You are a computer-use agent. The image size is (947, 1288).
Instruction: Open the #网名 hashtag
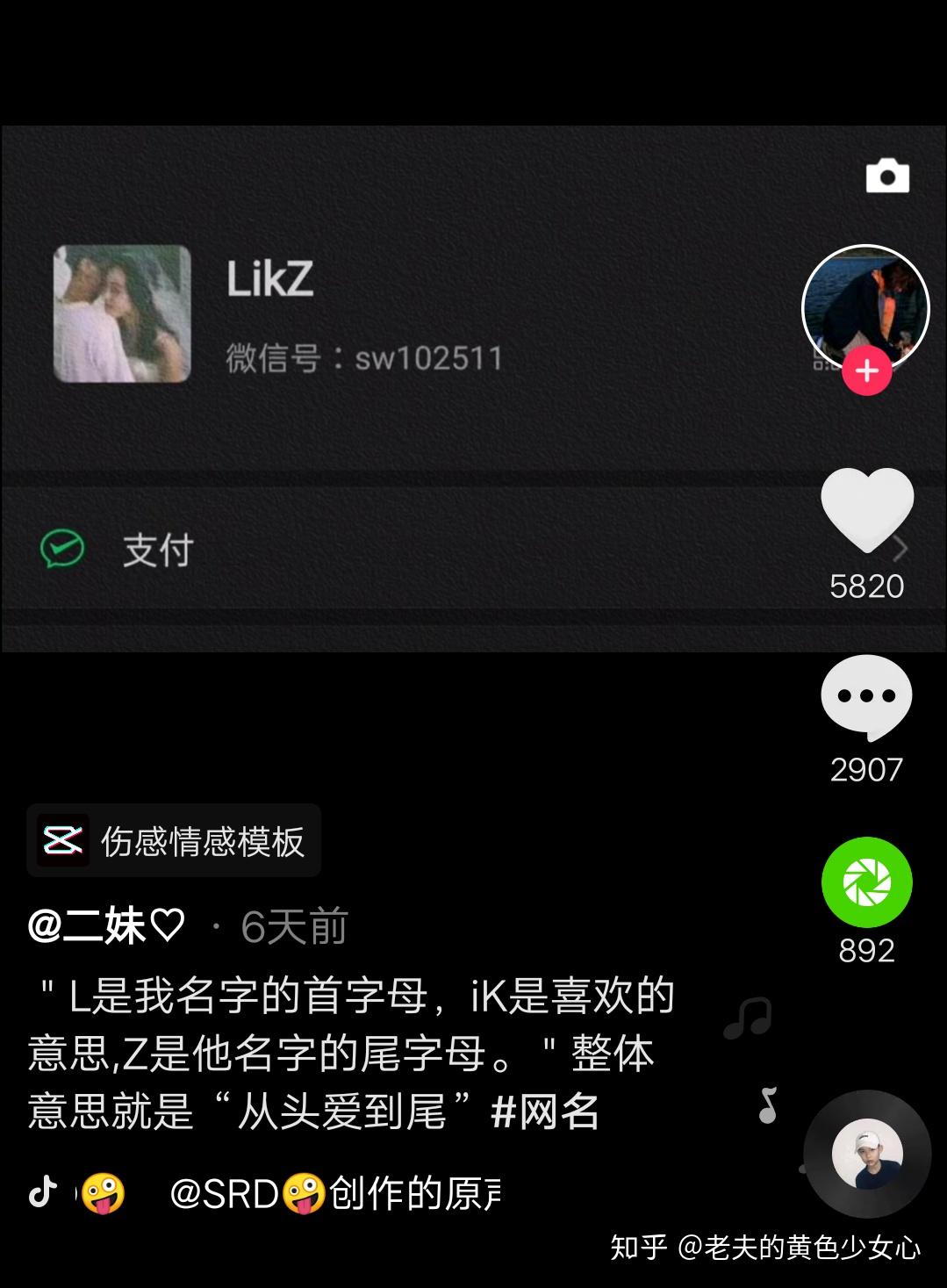point(546,1112)
